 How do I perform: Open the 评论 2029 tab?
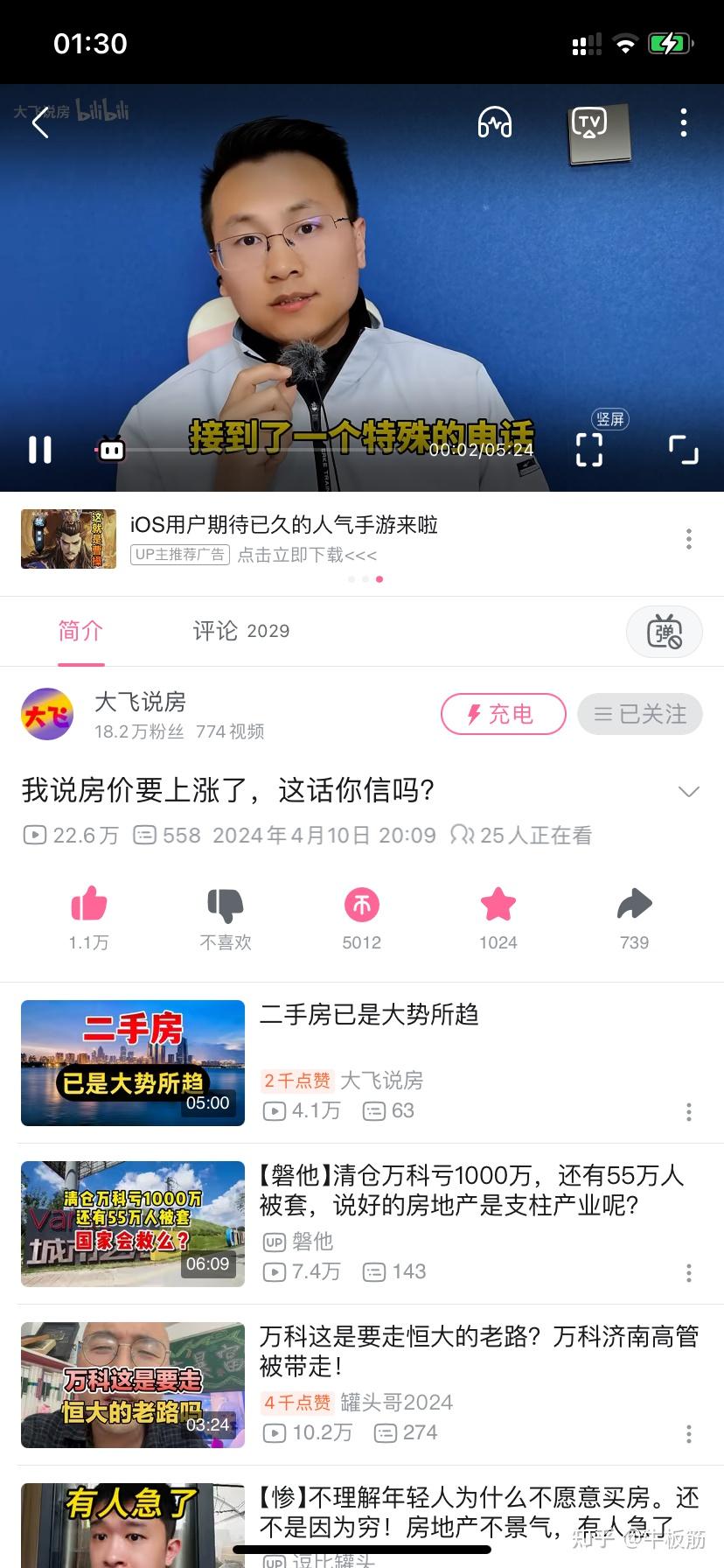tap(241, 631)
